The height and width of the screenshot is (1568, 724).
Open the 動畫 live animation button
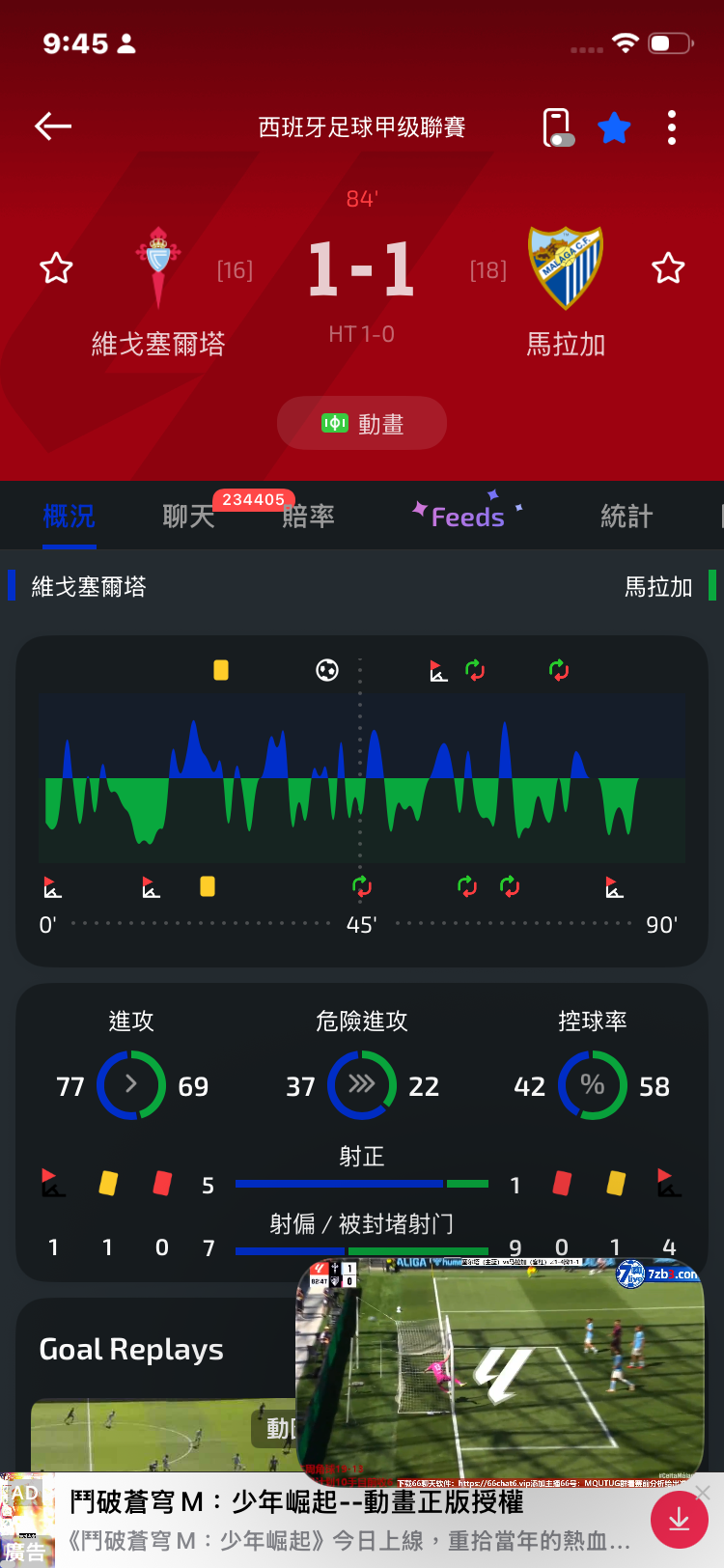(x=362, y=423)
